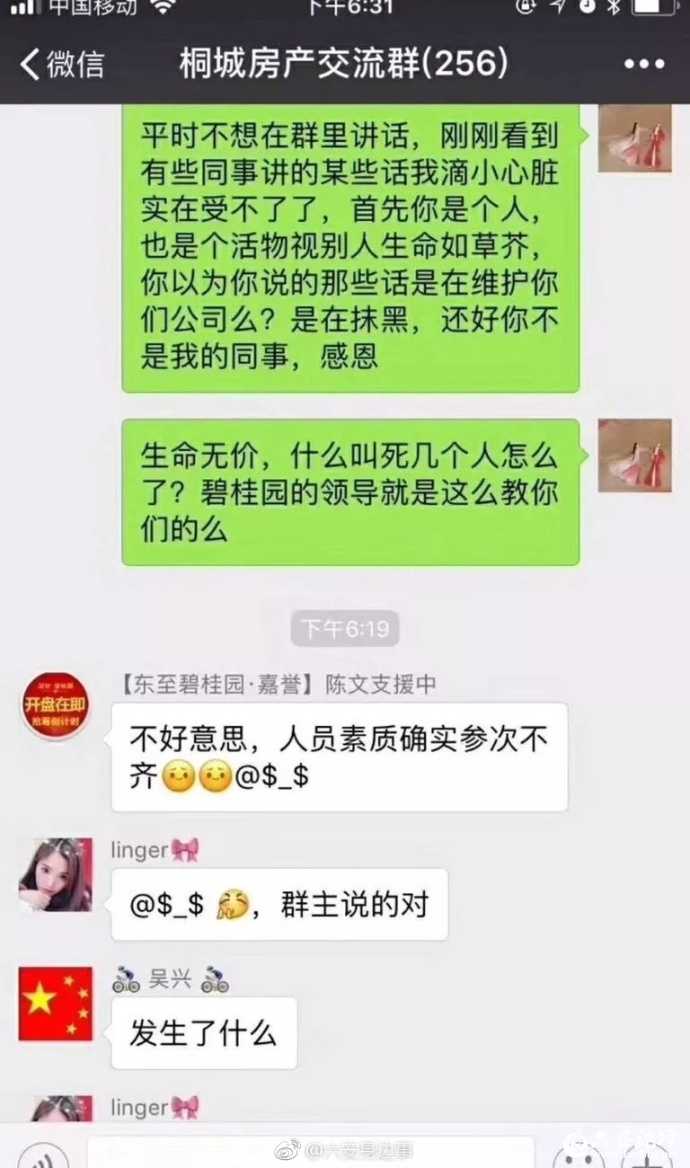
Task: Open the group chat overflow menu
Action: tap(643, 65)
